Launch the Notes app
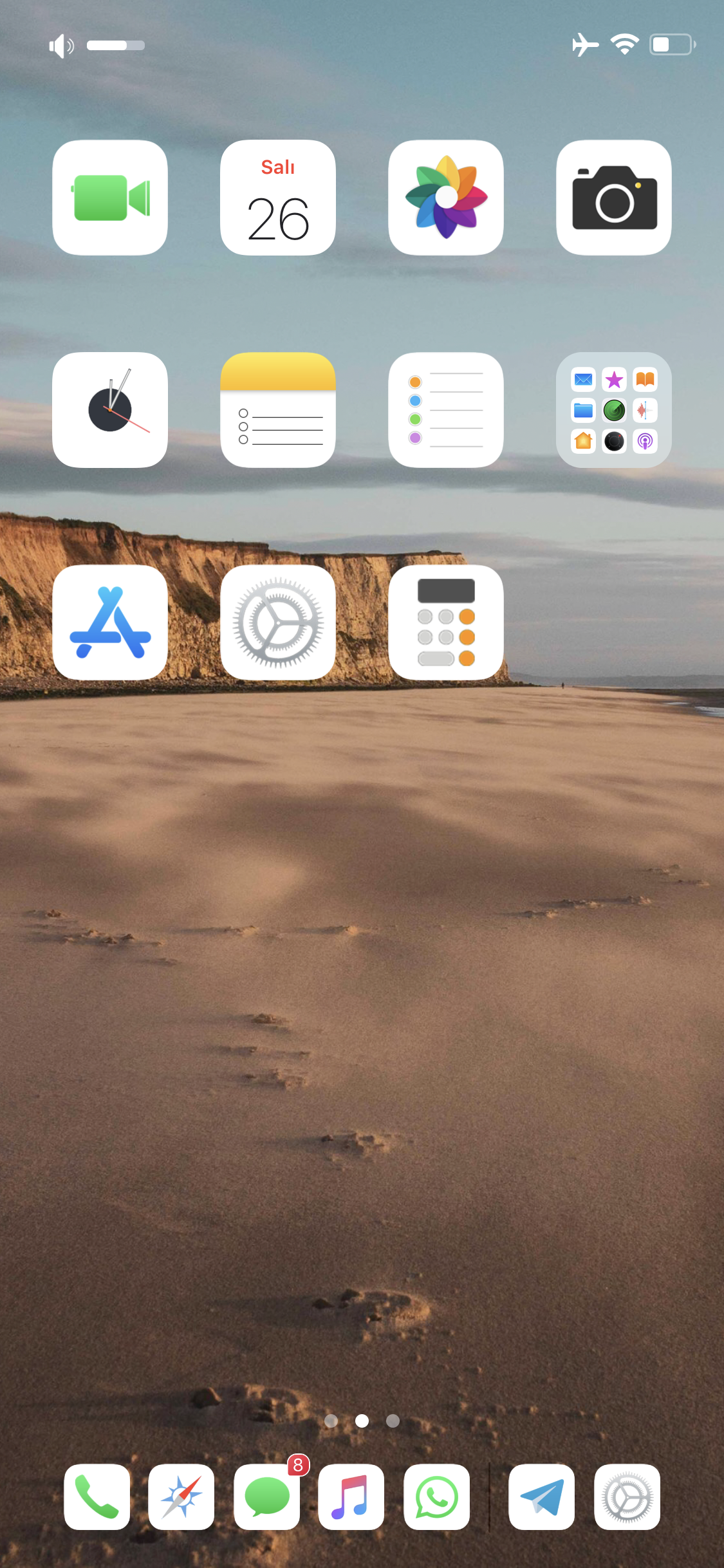Screen dimensions: 724x1568 [x=278, y=410]
